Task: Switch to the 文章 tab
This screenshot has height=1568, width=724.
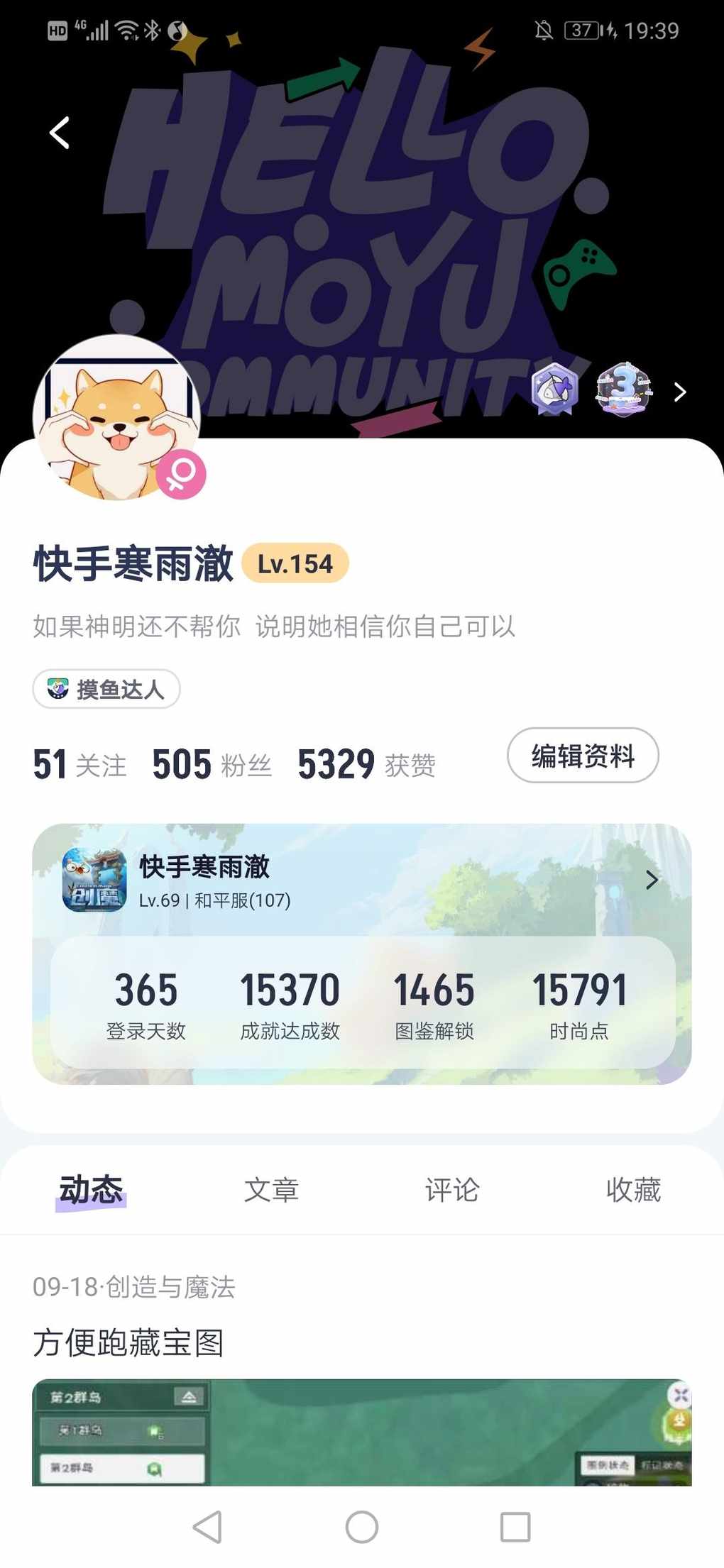Action: (x=271, y=1190)
